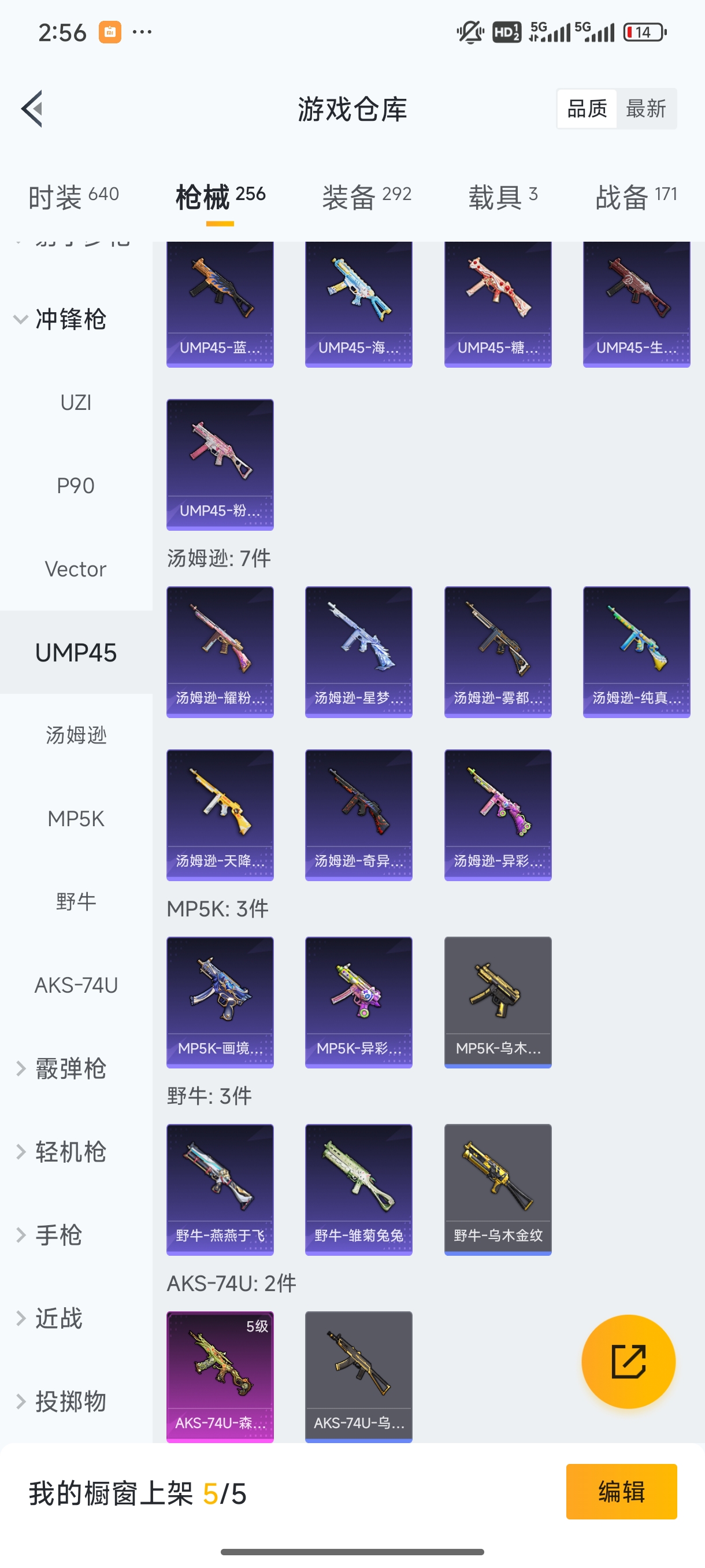The image size is (705, 1568).
Task: Sort warehouse by 最新
Action: [645, 109]
